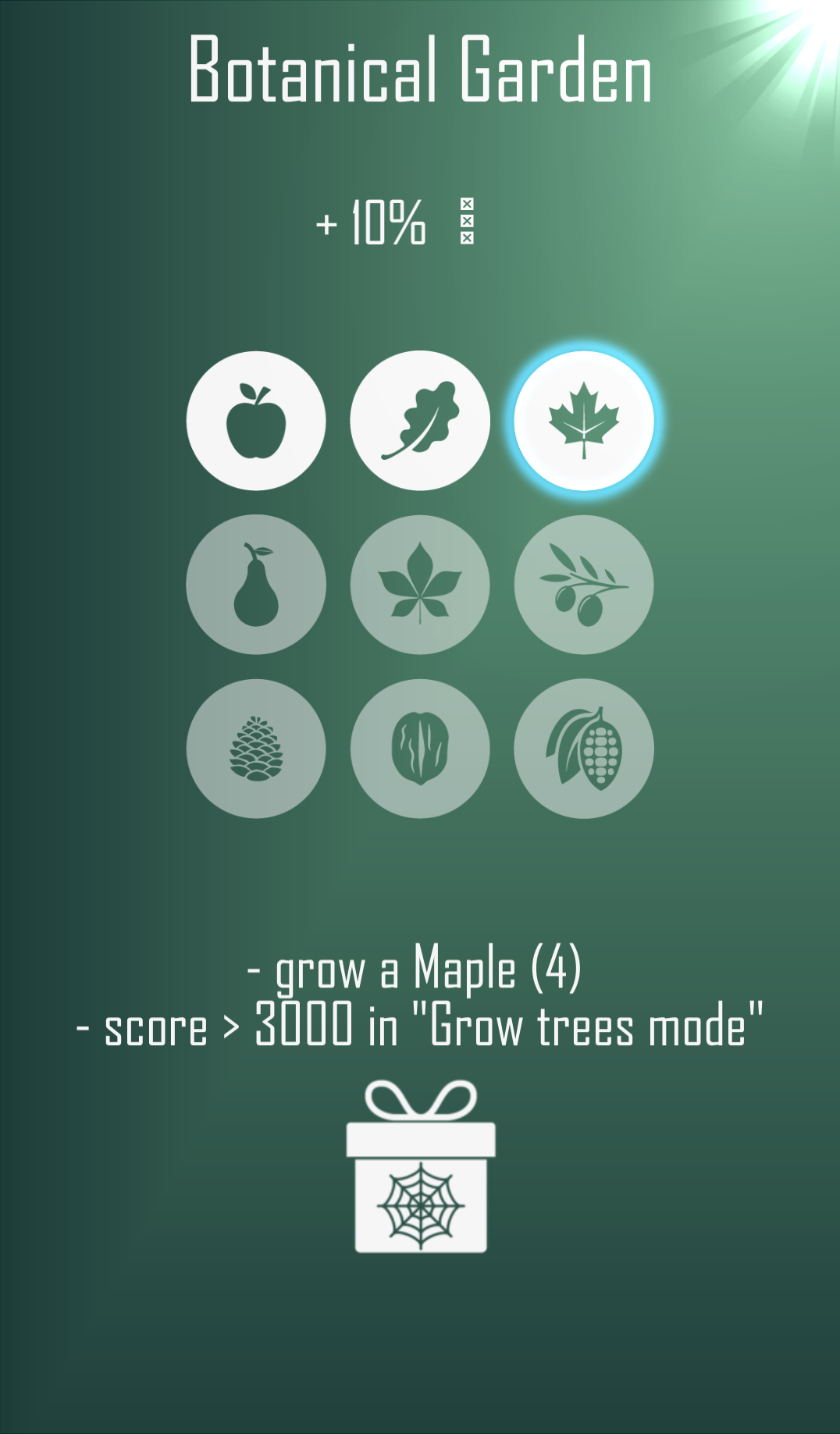Select the oak leaf icon

point(420,421)
